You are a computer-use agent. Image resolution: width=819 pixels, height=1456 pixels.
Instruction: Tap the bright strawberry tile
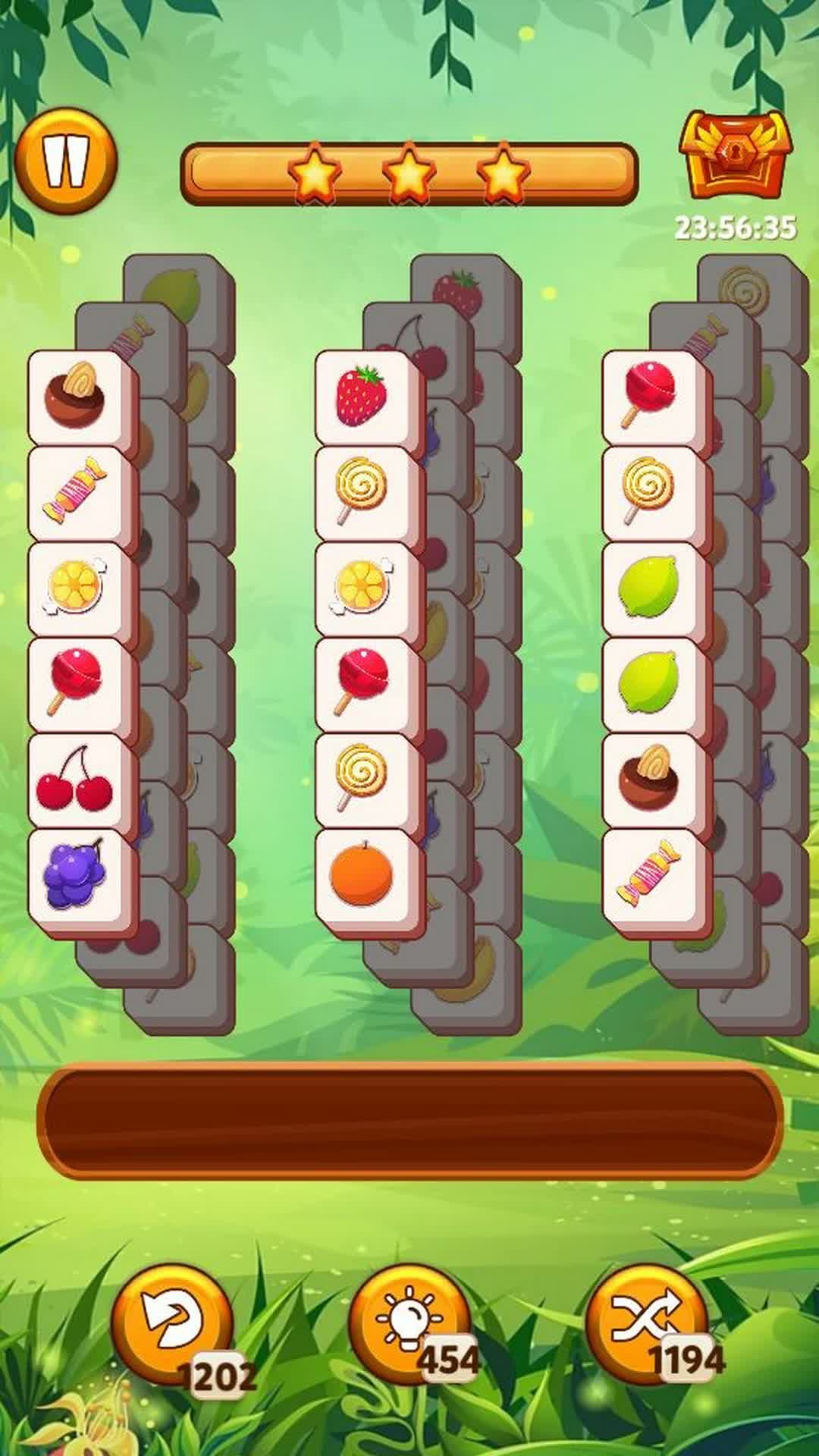362,397
